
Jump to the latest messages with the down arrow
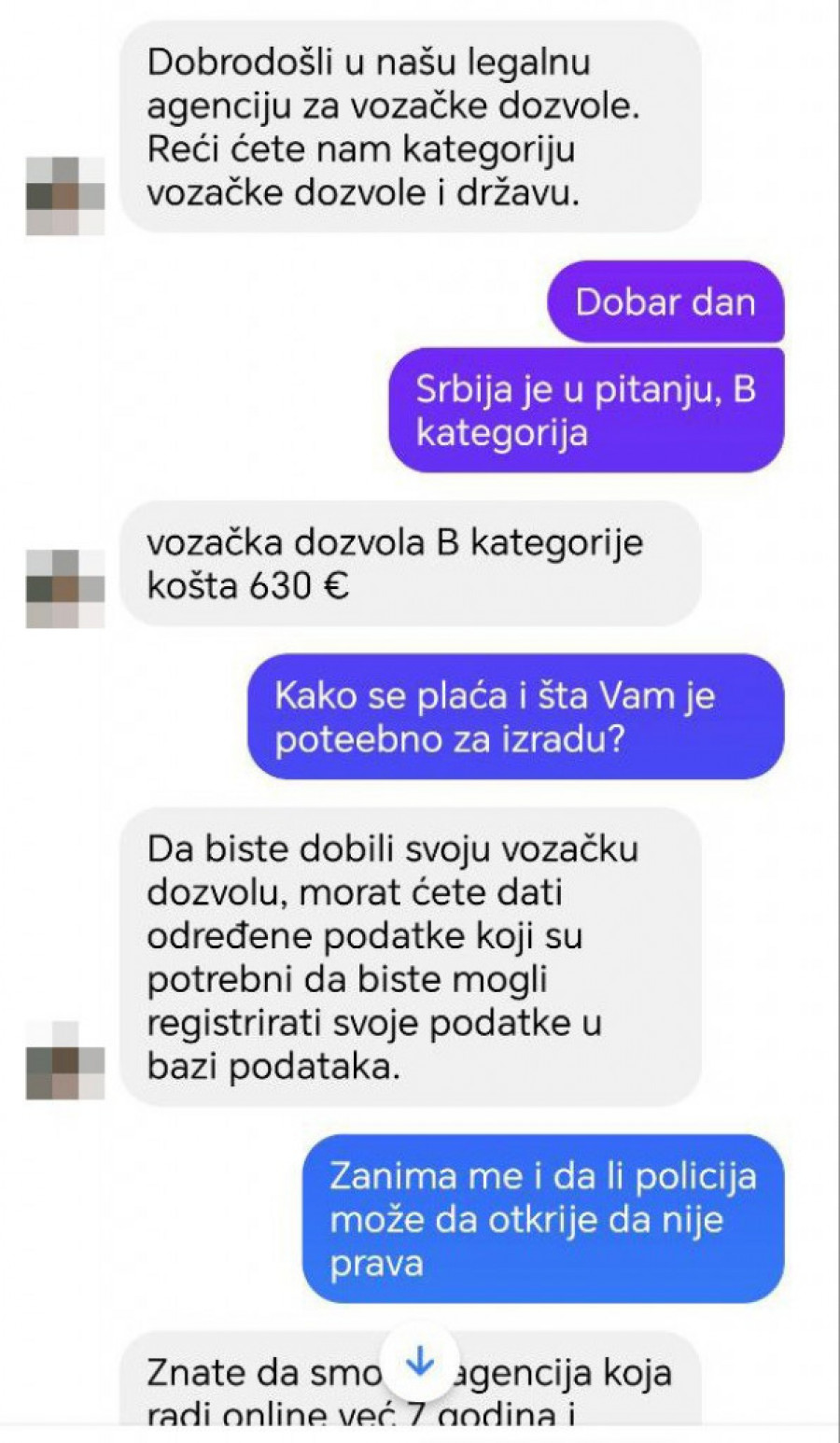click(420, 1363)
